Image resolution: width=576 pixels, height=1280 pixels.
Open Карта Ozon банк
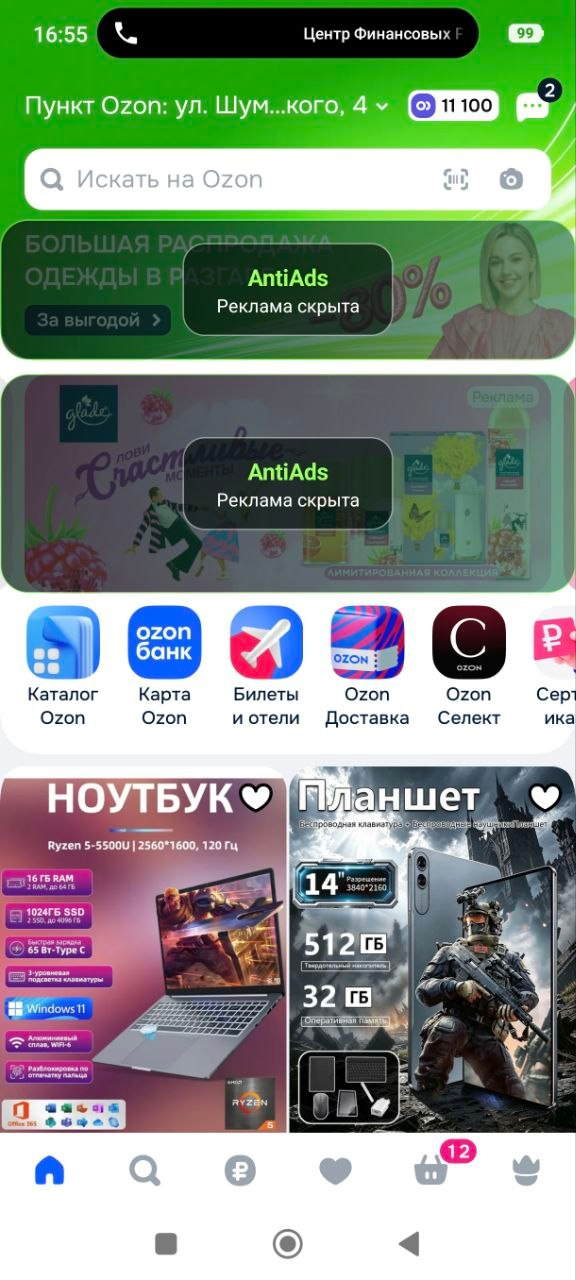point(164,666)
